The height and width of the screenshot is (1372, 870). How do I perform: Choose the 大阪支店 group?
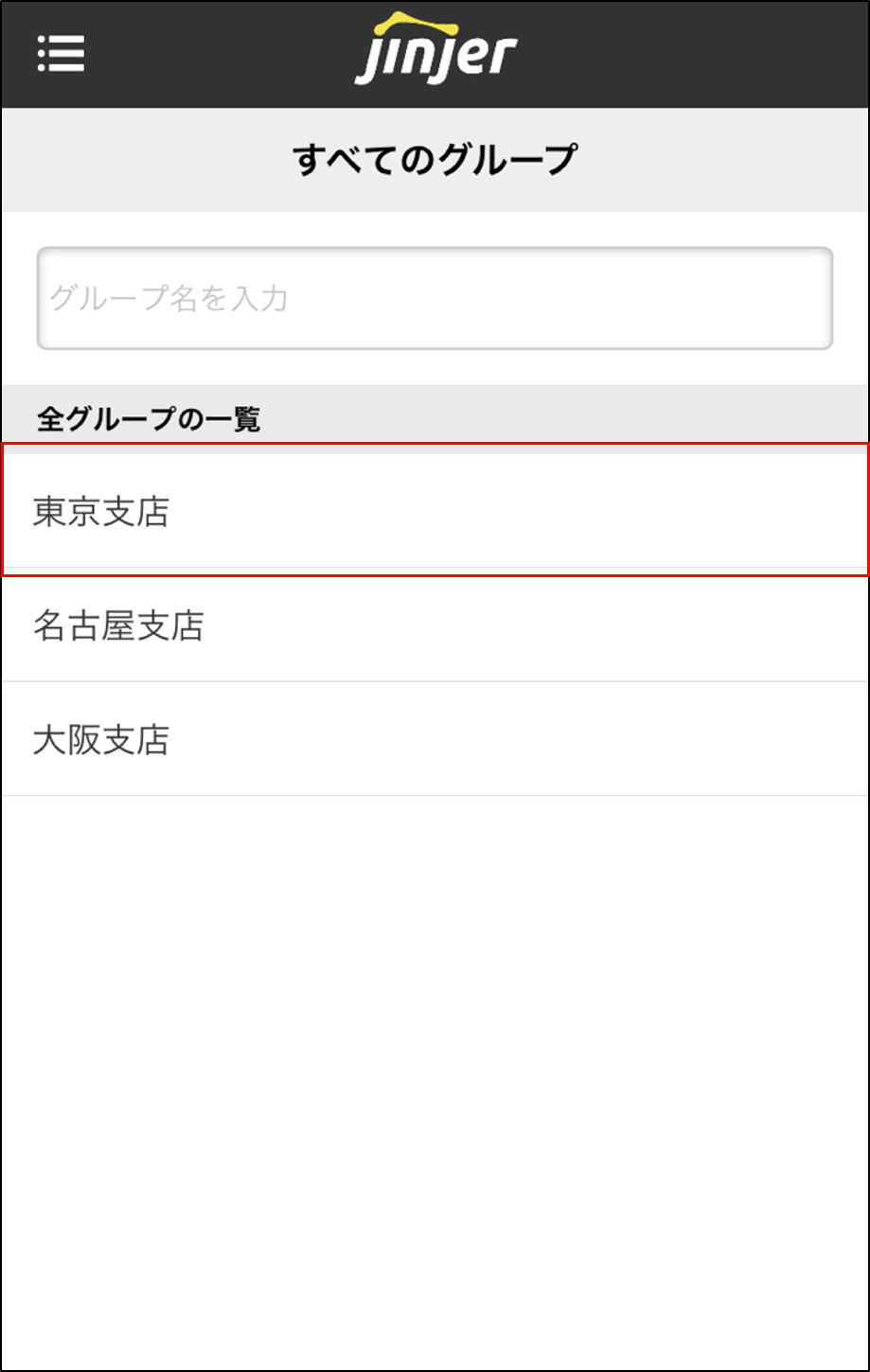(x=435, y=740)
